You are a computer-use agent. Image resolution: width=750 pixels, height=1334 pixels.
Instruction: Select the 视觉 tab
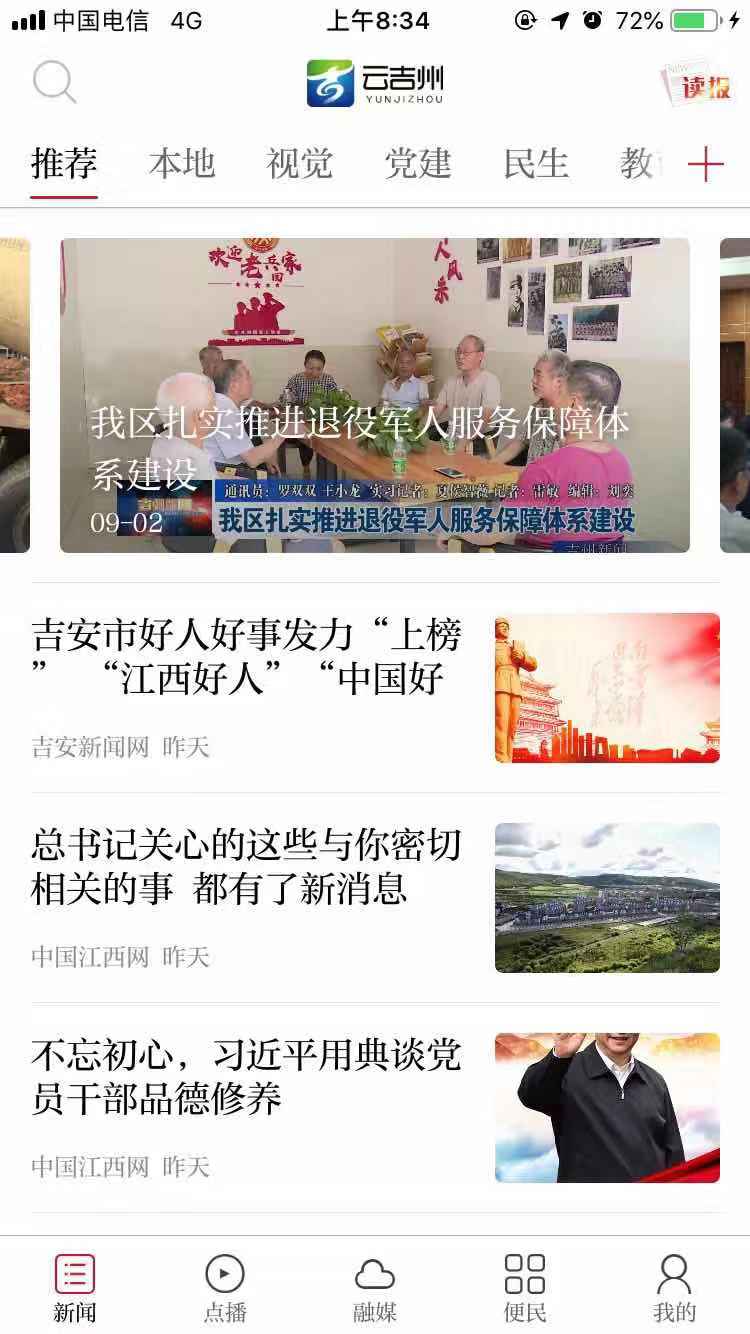(x=299, y=163)
